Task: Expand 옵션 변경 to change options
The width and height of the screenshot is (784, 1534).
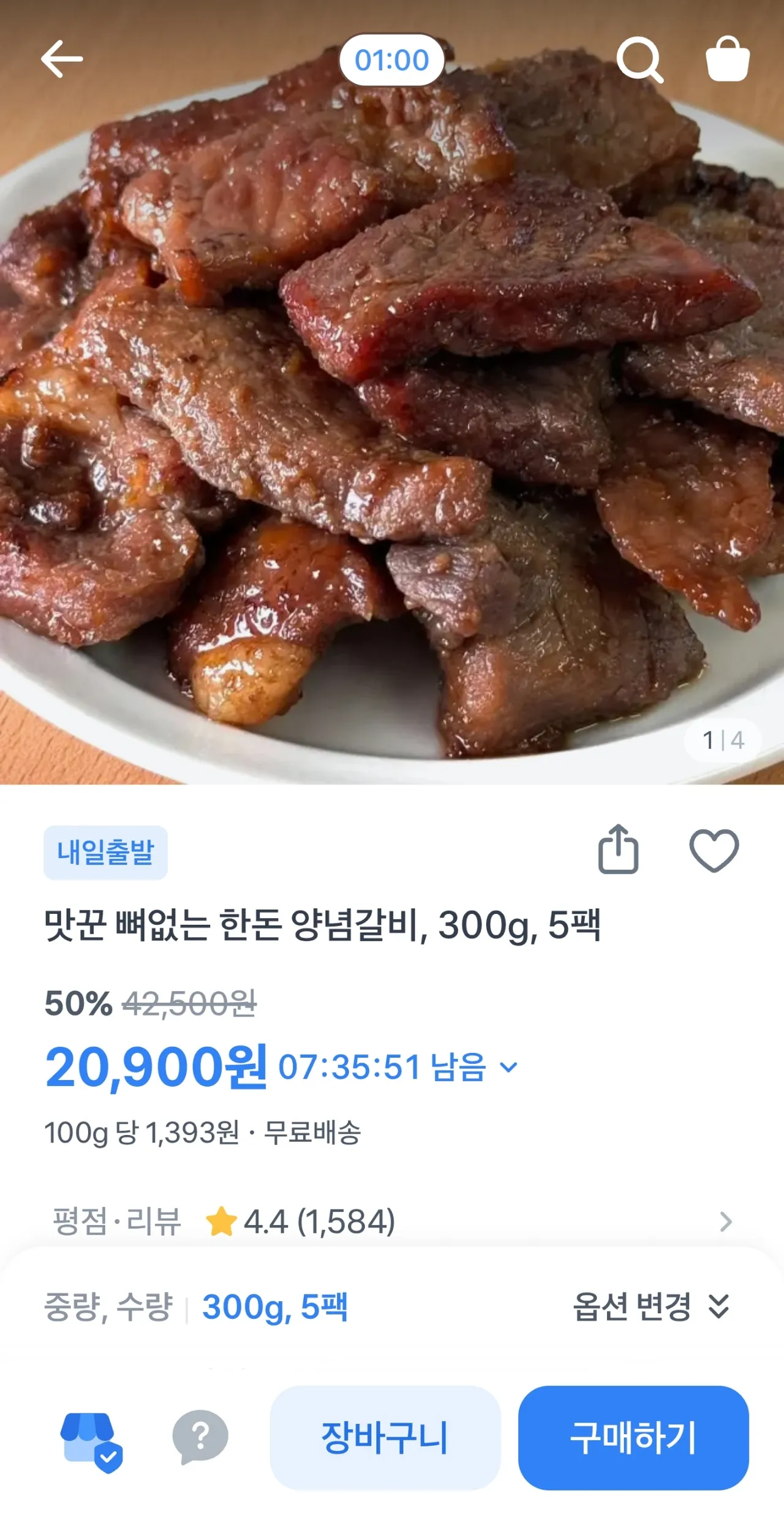Action: pos(652,1307)
